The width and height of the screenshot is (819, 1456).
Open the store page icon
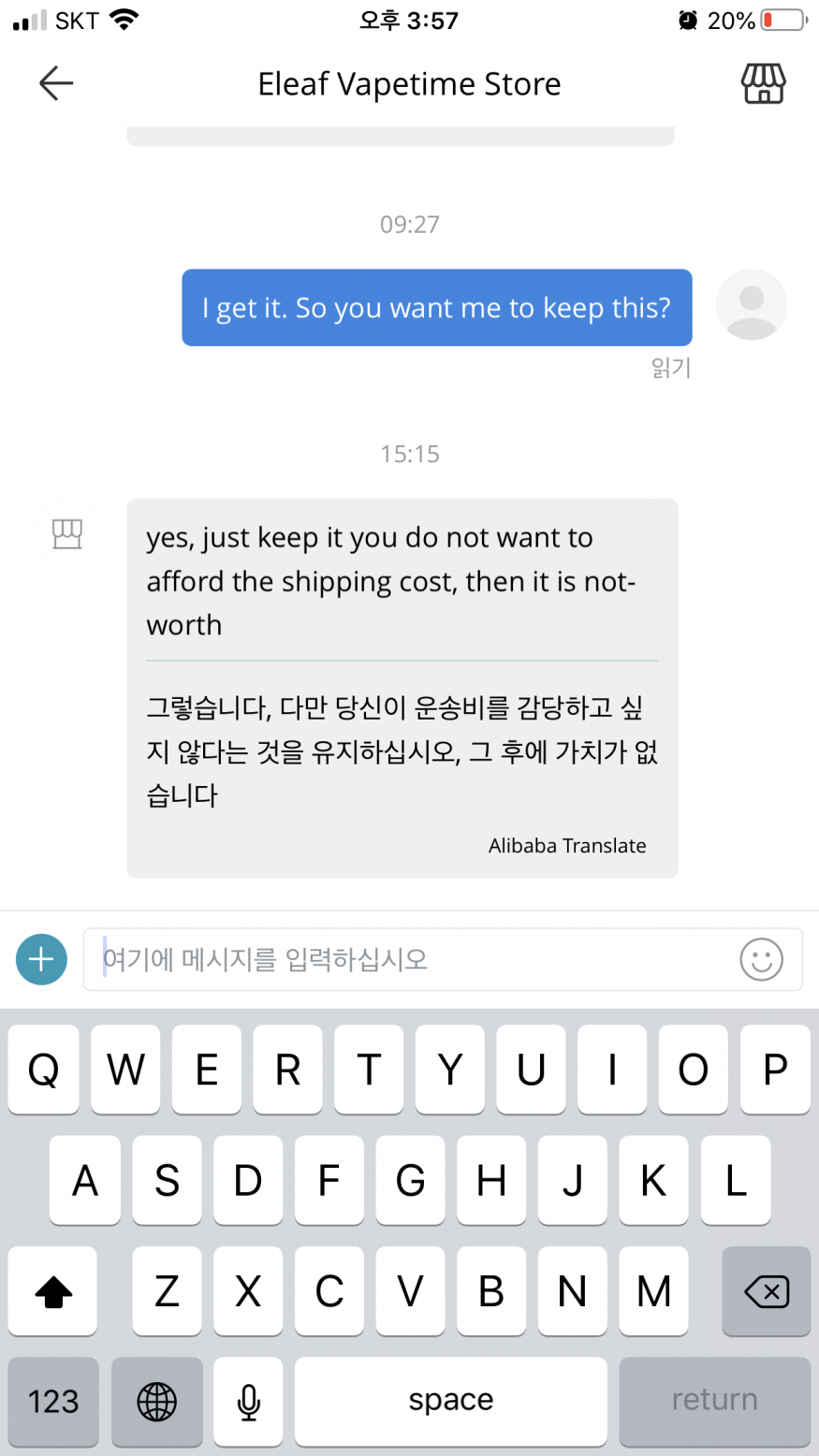[x=763, y=83]
